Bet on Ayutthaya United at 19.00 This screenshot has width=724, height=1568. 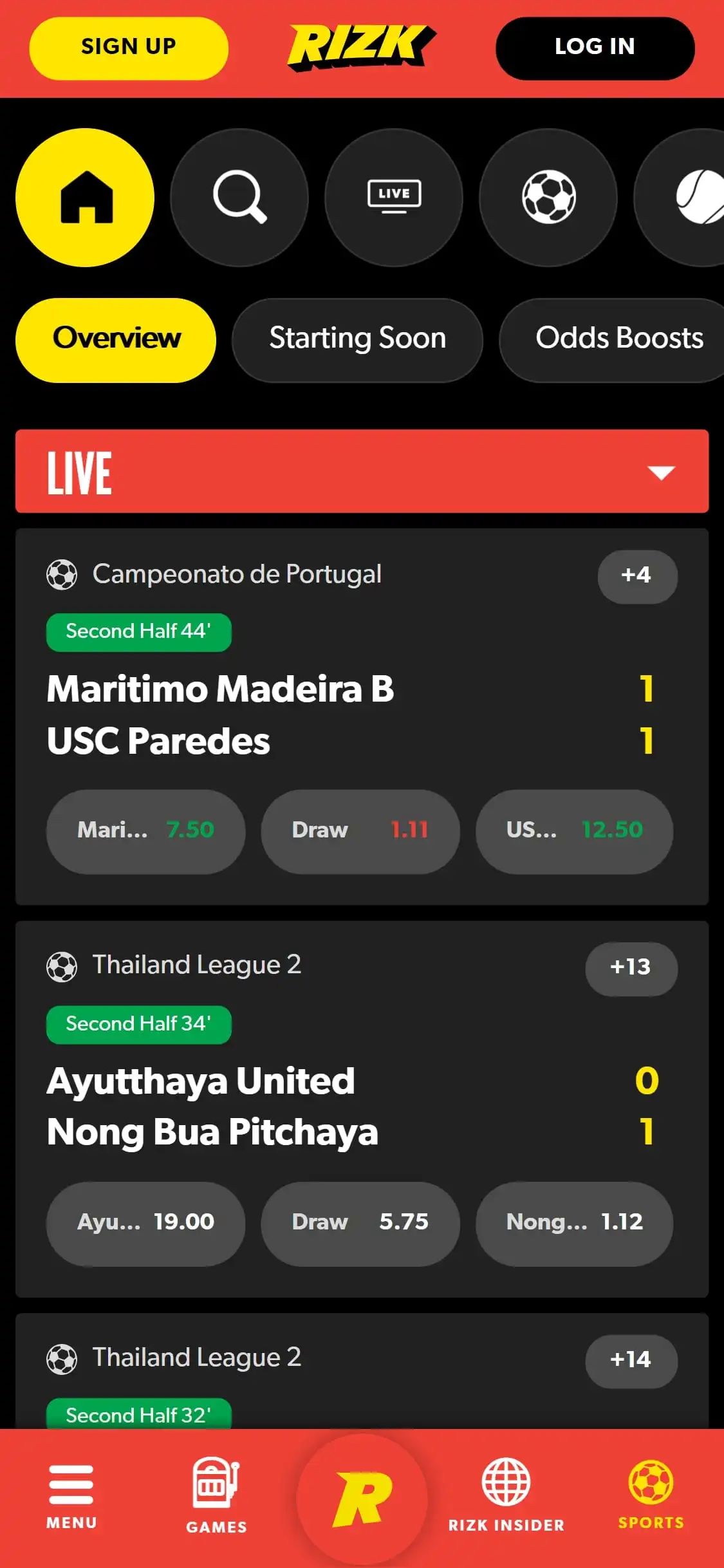point(145,1223)
